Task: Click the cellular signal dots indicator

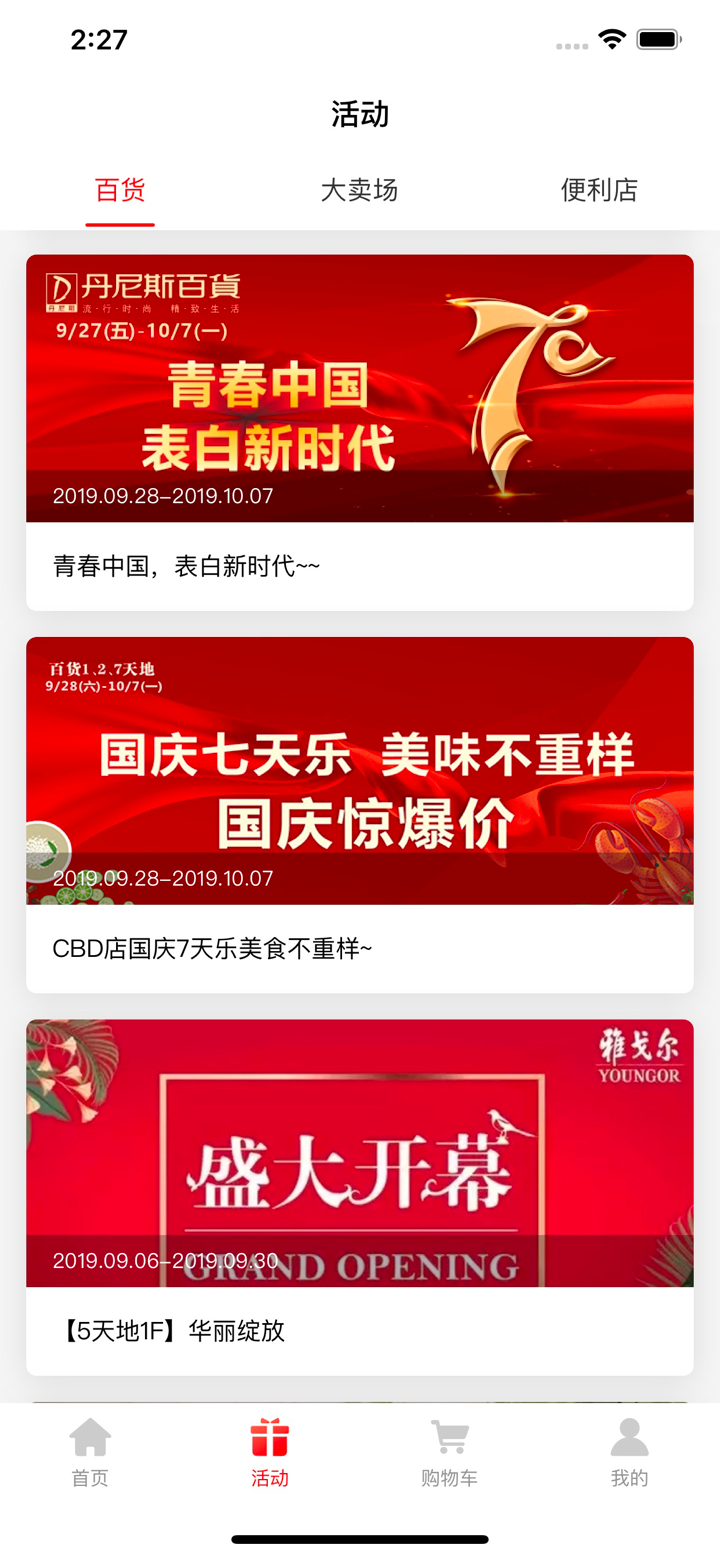Action: pyautogui.click(x=571, y=45)
